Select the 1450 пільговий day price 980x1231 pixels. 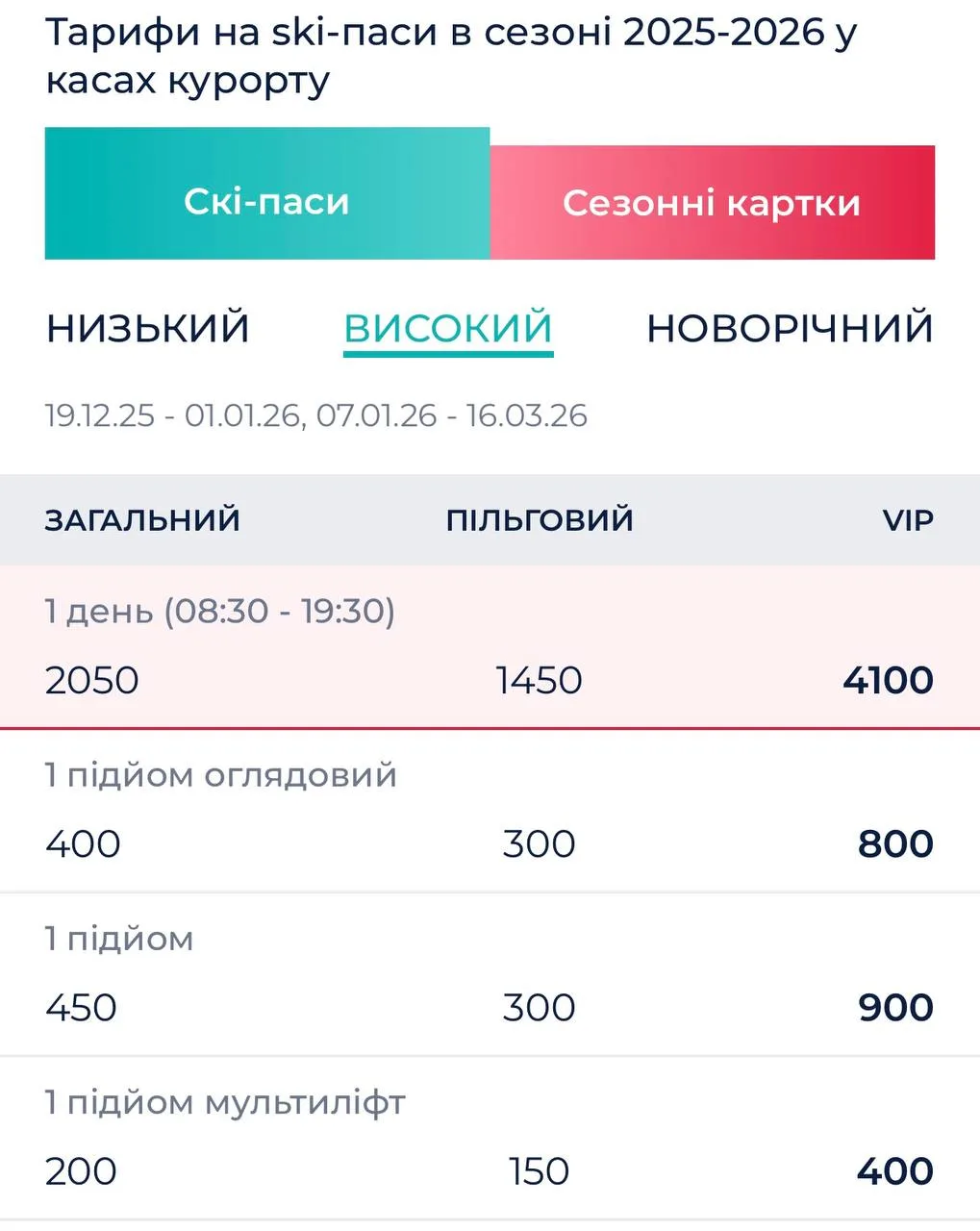(x=538, y=680)
